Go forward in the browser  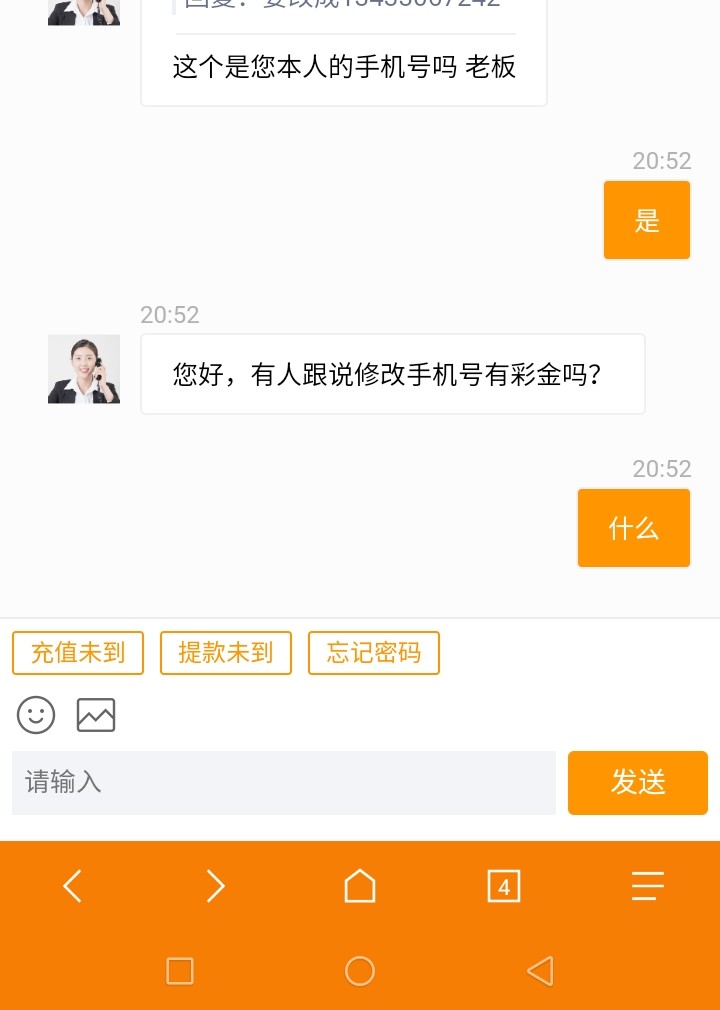point(216,886)
